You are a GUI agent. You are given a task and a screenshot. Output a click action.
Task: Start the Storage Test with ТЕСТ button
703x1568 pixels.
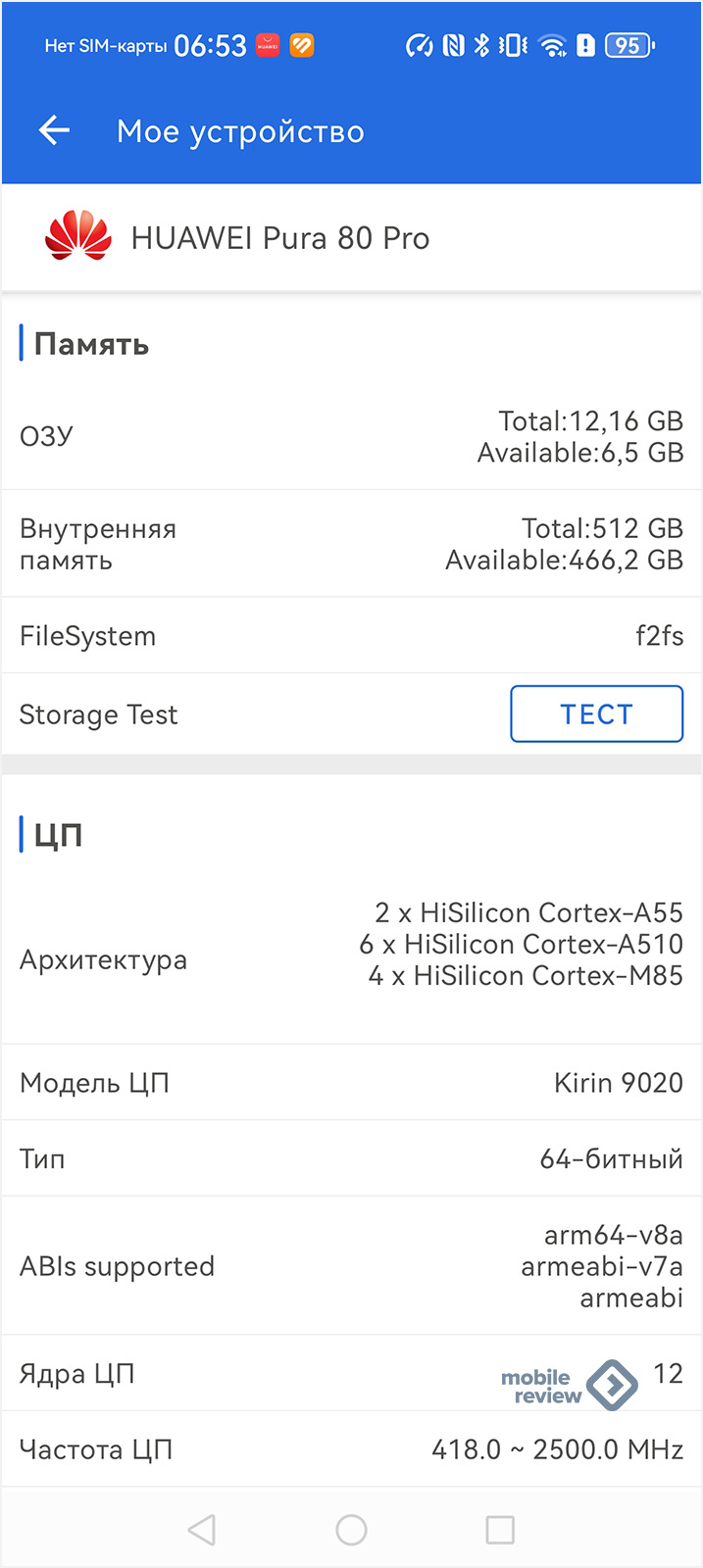pos(596,714)
